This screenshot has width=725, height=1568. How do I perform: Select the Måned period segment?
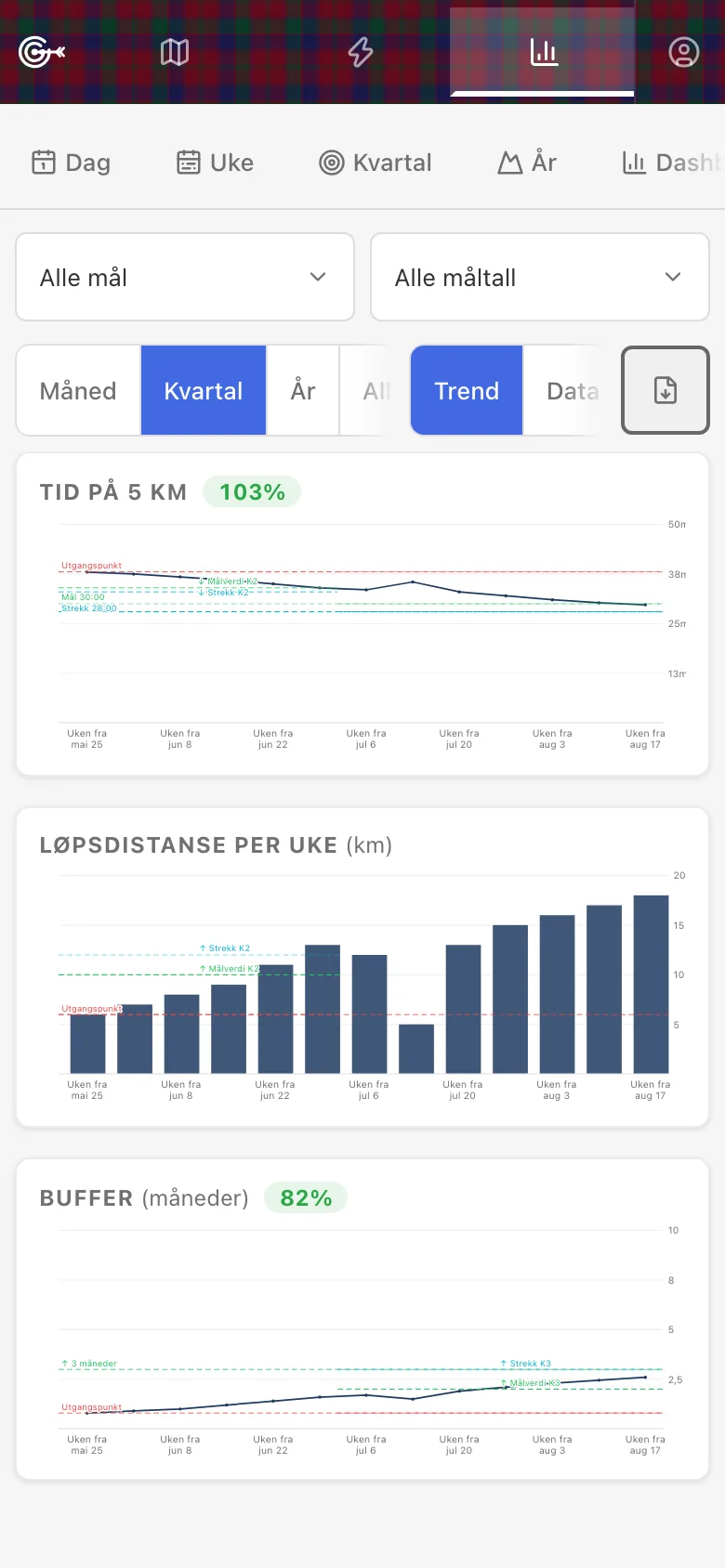point(78,390)
